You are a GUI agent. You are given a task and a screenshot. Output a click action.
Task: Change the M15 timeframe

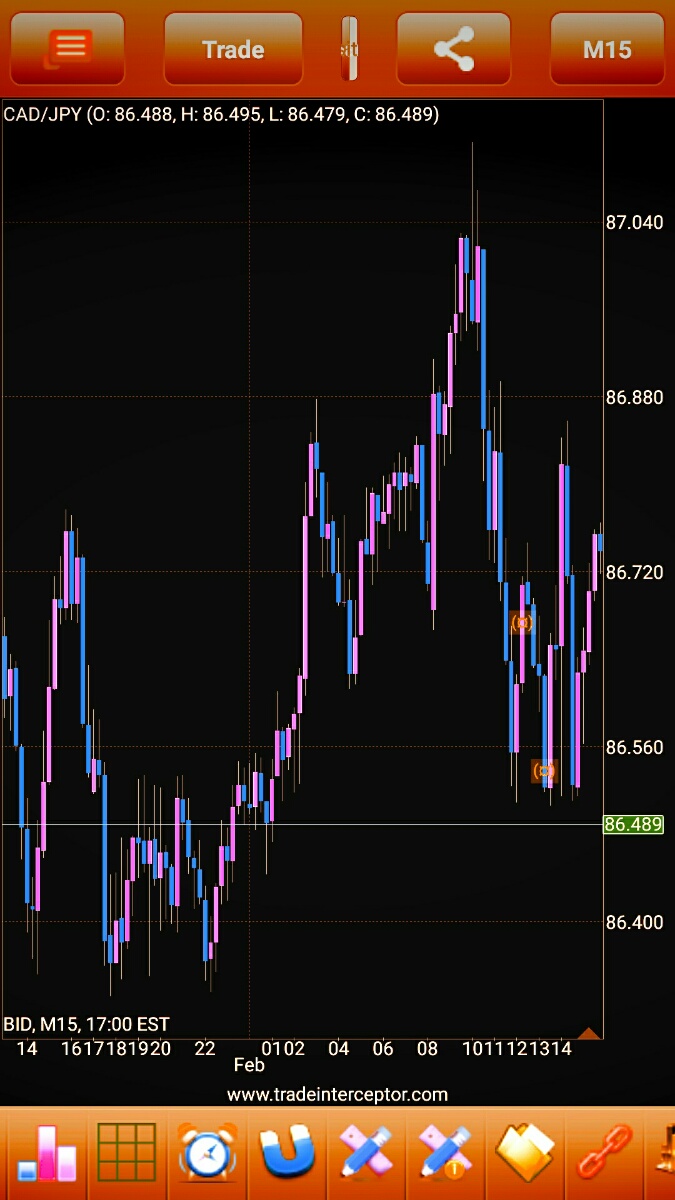click(607, 49)
